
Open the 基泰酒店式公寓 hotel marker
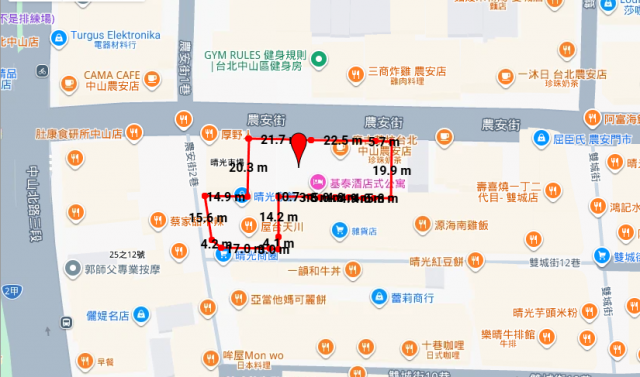[x=318, y=182]
